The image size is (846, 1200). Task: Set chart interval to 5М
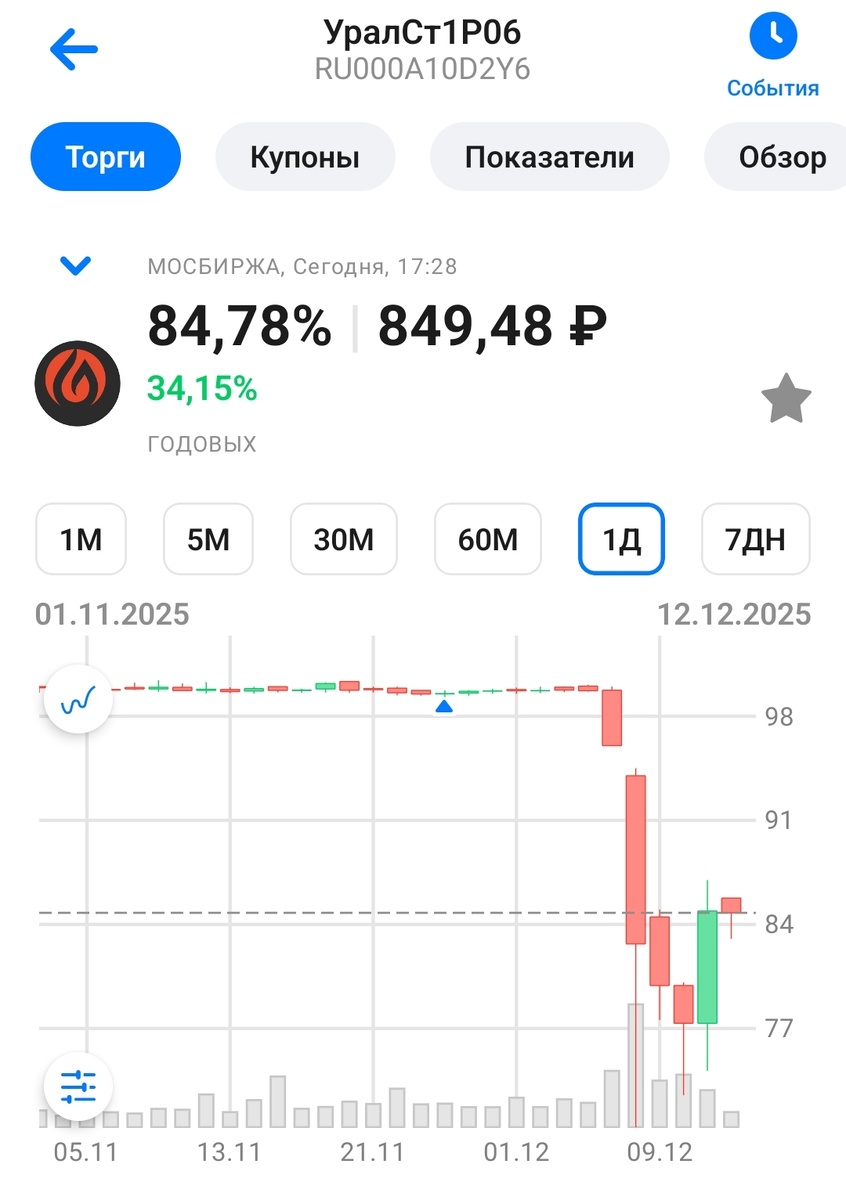(208, 540)
